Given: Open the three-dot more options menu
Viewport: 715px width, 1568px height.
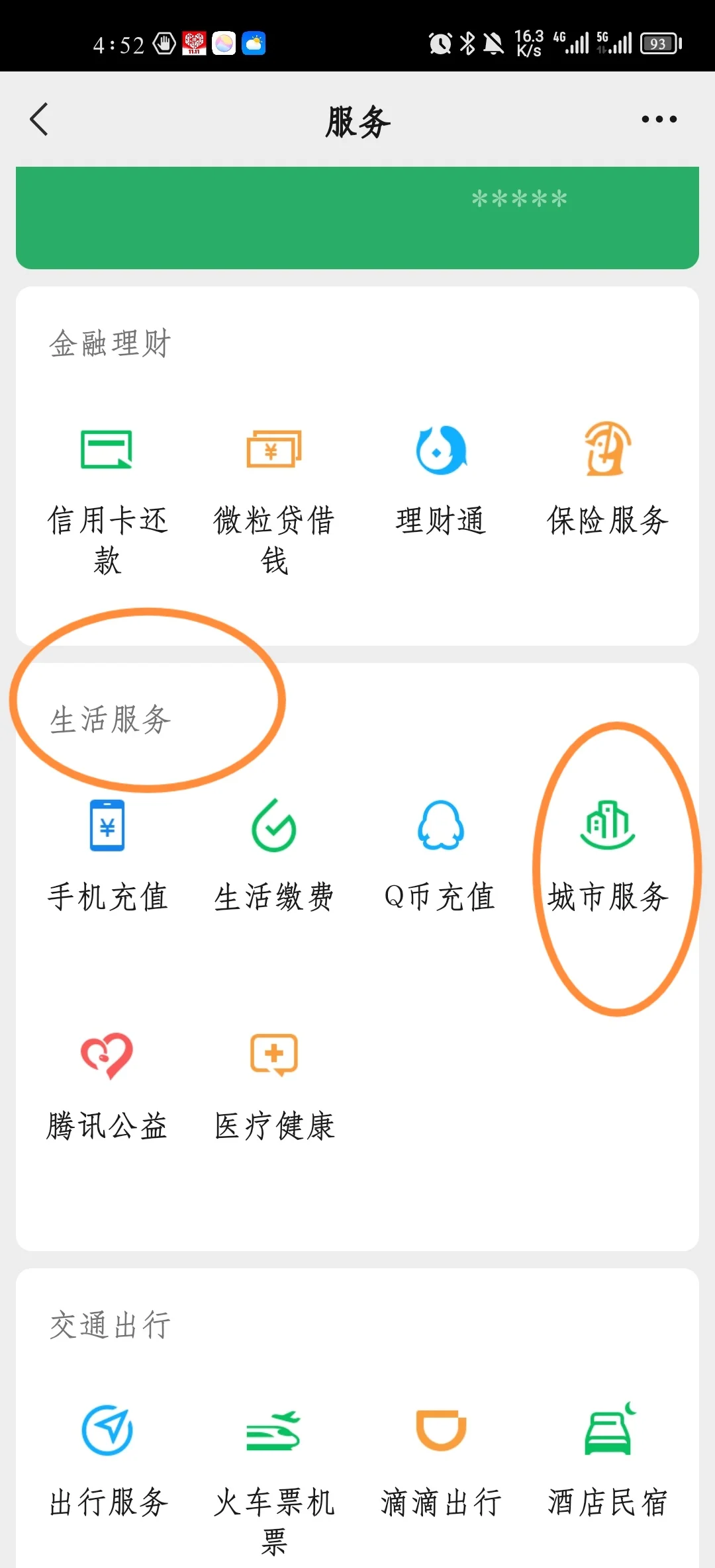Looking at the screenshot, I should tap(659, 119).
